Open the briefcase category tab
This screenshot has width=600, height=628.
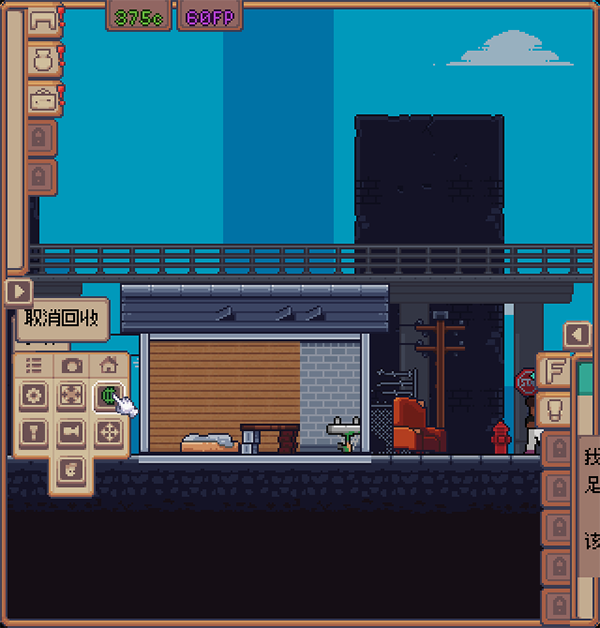pyautogui.click(x=42, y=99)
